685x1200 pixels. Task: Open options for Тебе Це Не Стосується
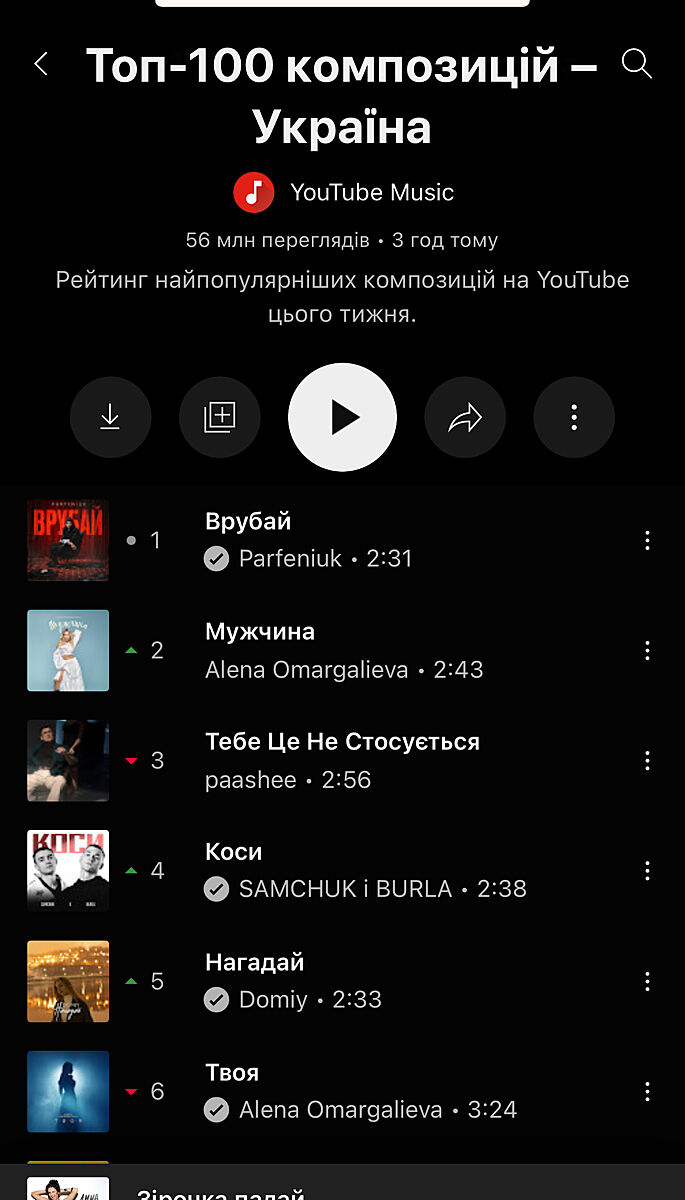click(647, 761)
